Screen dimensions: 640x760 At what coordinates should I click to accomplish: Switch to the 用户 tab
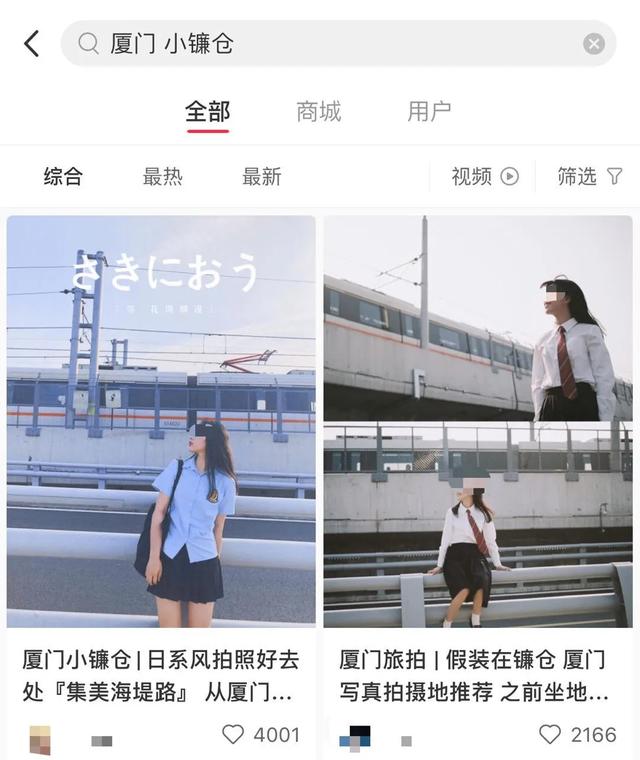[429, 112]
